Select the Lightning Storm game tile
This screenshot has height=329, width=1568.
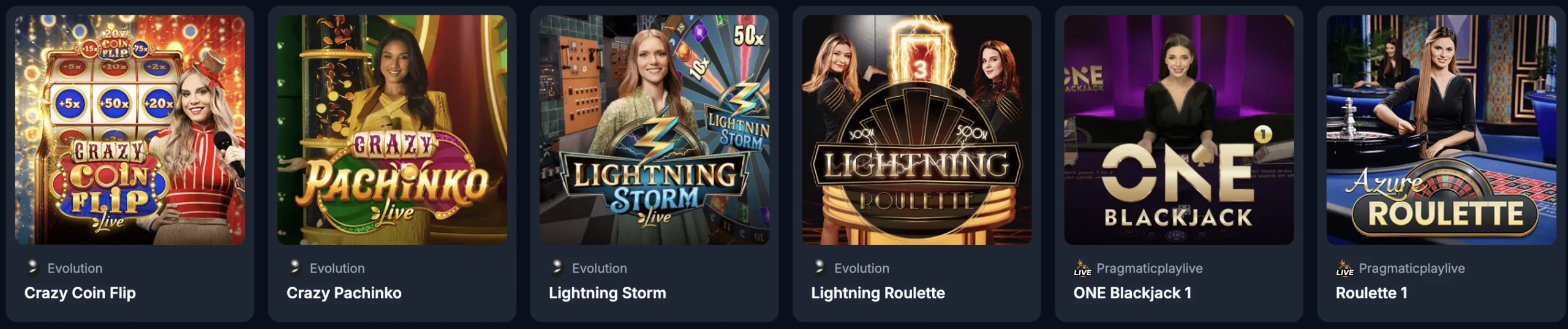point(654,130)
